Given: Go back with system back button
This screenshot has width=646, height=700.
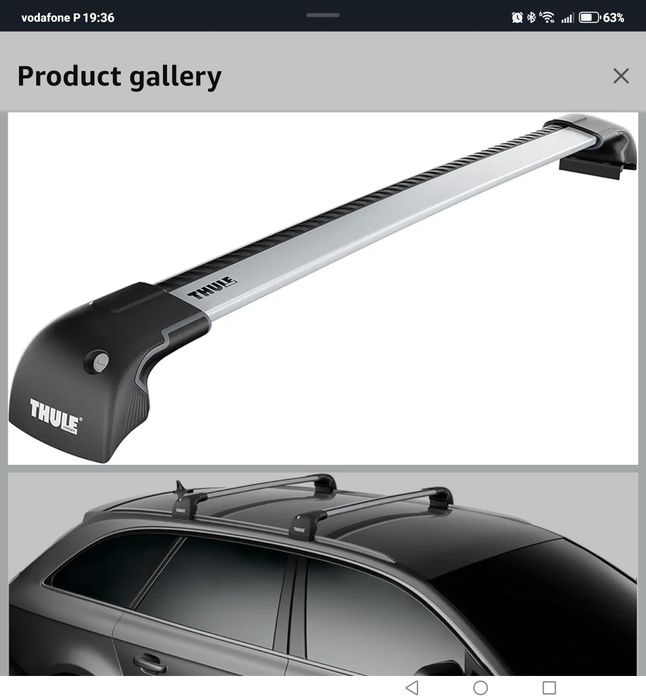Looking at the screenshot, I should [412, 688].
